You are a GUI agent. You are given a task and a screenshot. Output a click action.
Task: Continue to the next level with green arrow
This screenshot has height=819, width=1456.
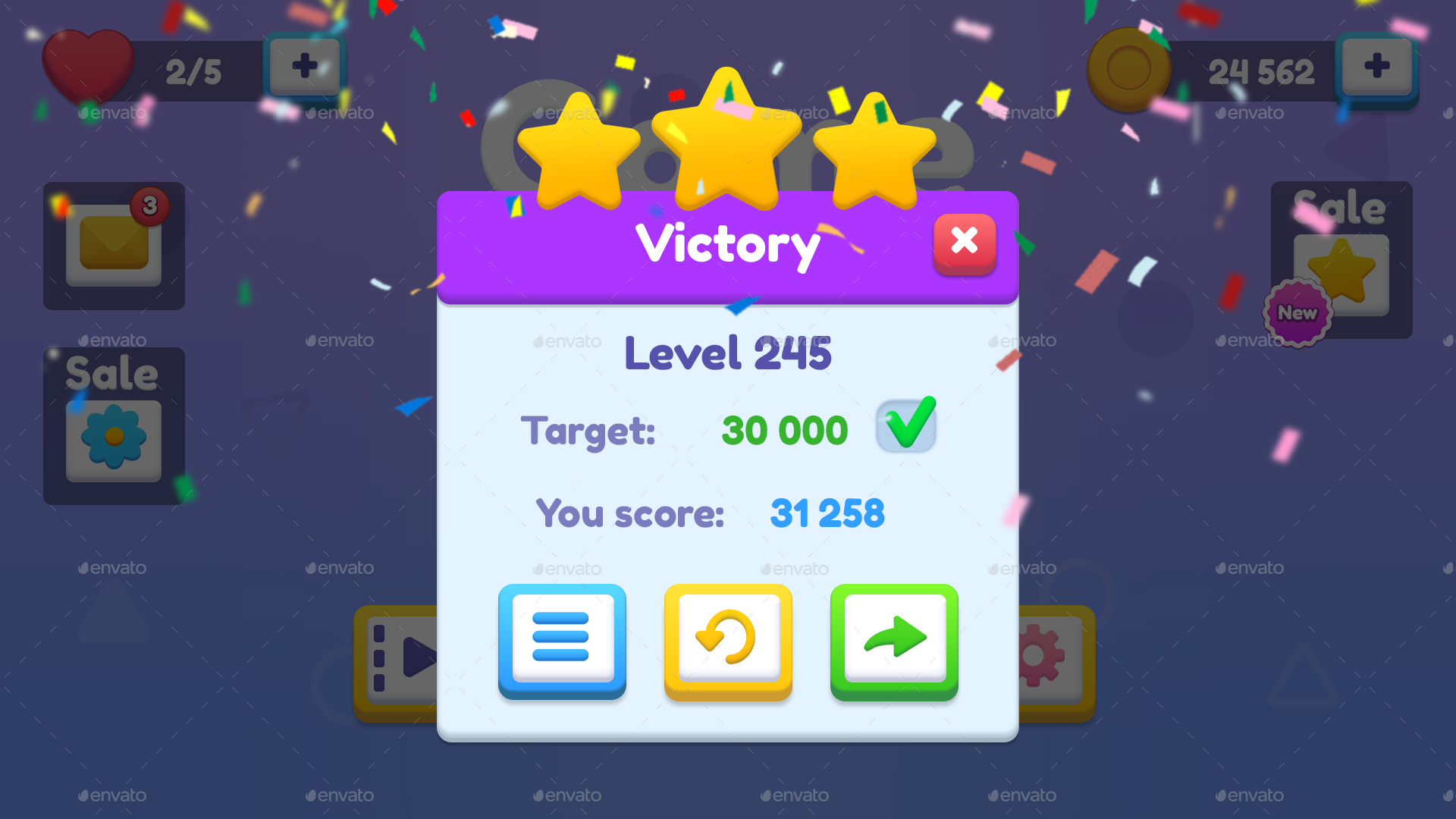click(894, 639)
